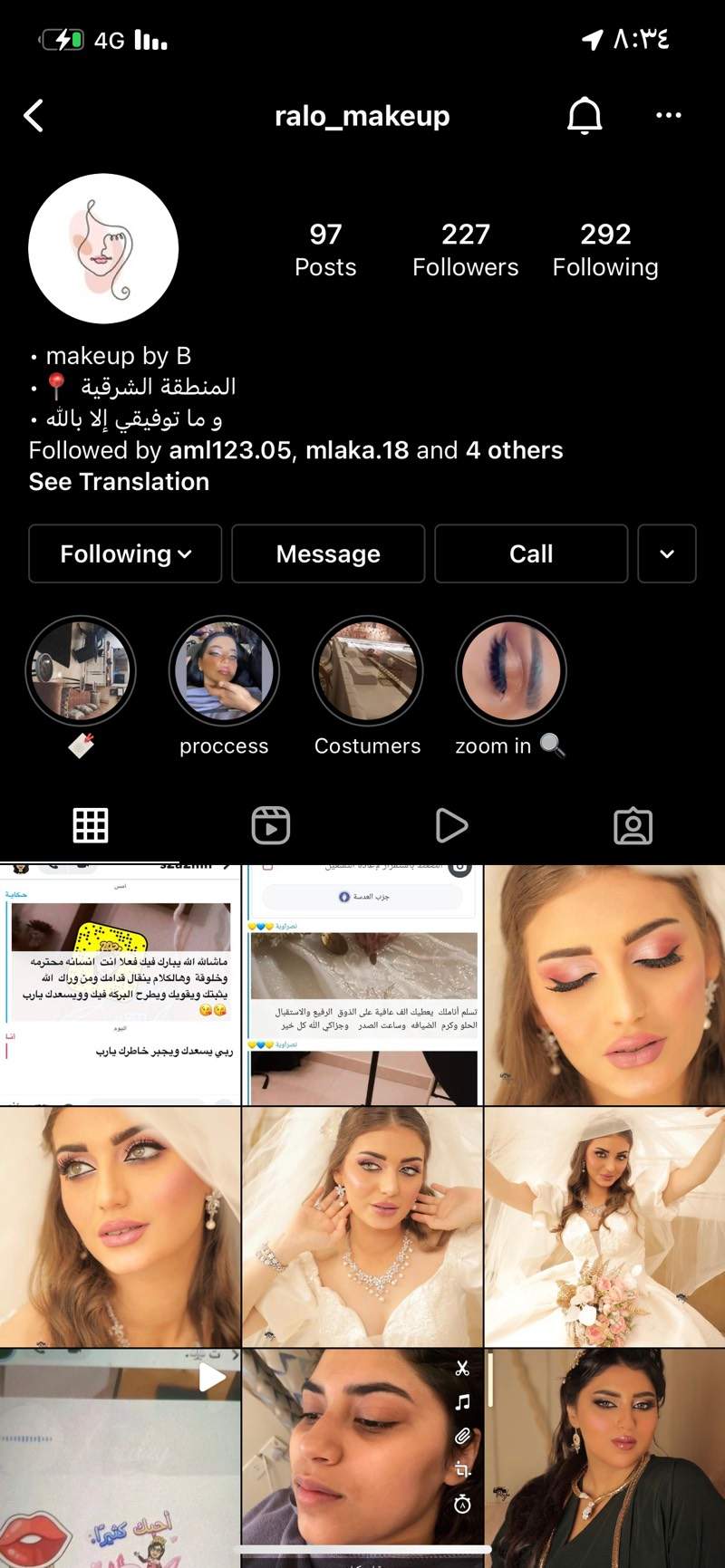This screenshot has height=1568, width=725.
Task: Open the Costumers story highlight
Action: tap(367, 672)
